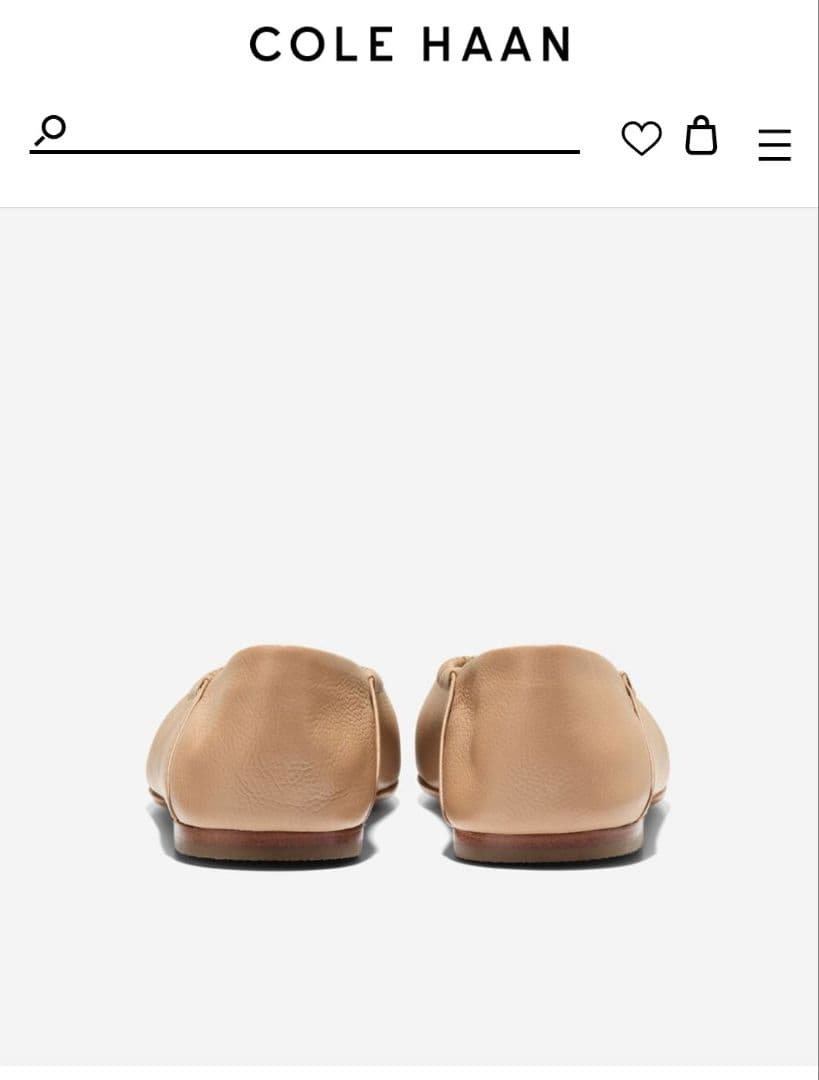The height and width of the screenshot is (1080, 819).
Task: Open the hamburger menu
Action: tap(774, 145)
